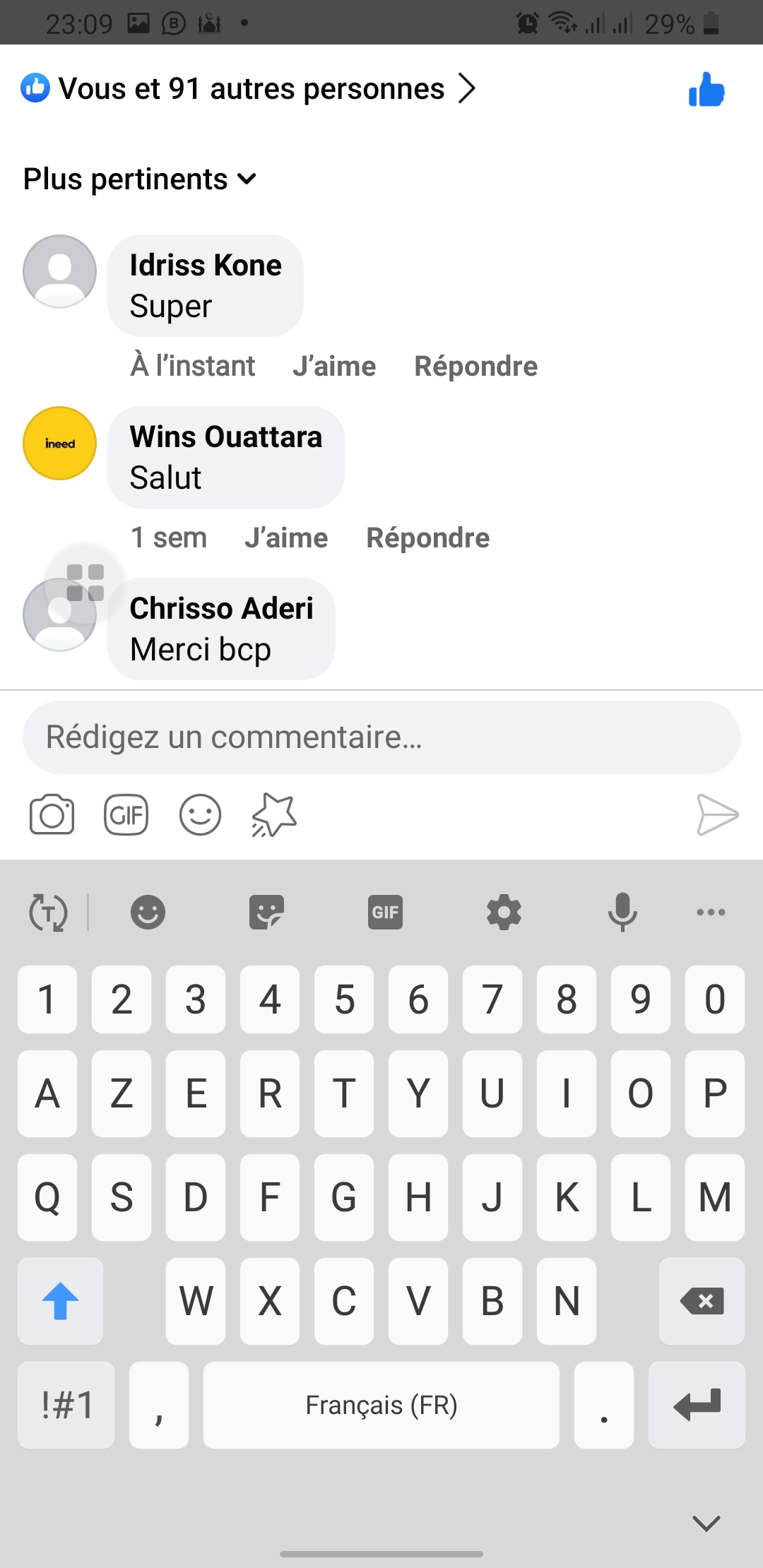Open the avatar sticker star icon
This screenshot has width=763, height=1568.
275,815
